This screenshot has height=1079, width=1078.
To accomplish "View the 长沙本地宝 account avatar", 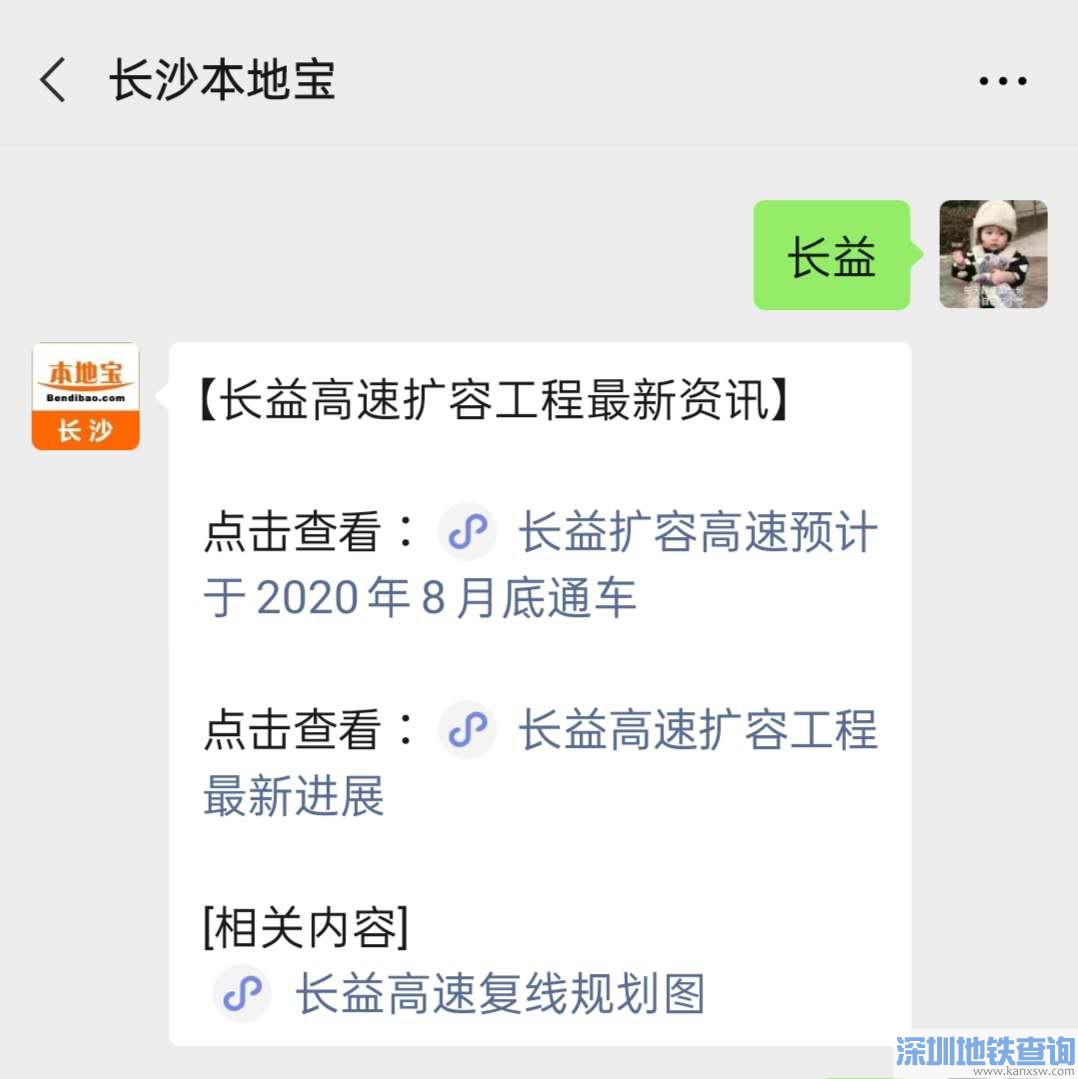I will pos(86,397).
